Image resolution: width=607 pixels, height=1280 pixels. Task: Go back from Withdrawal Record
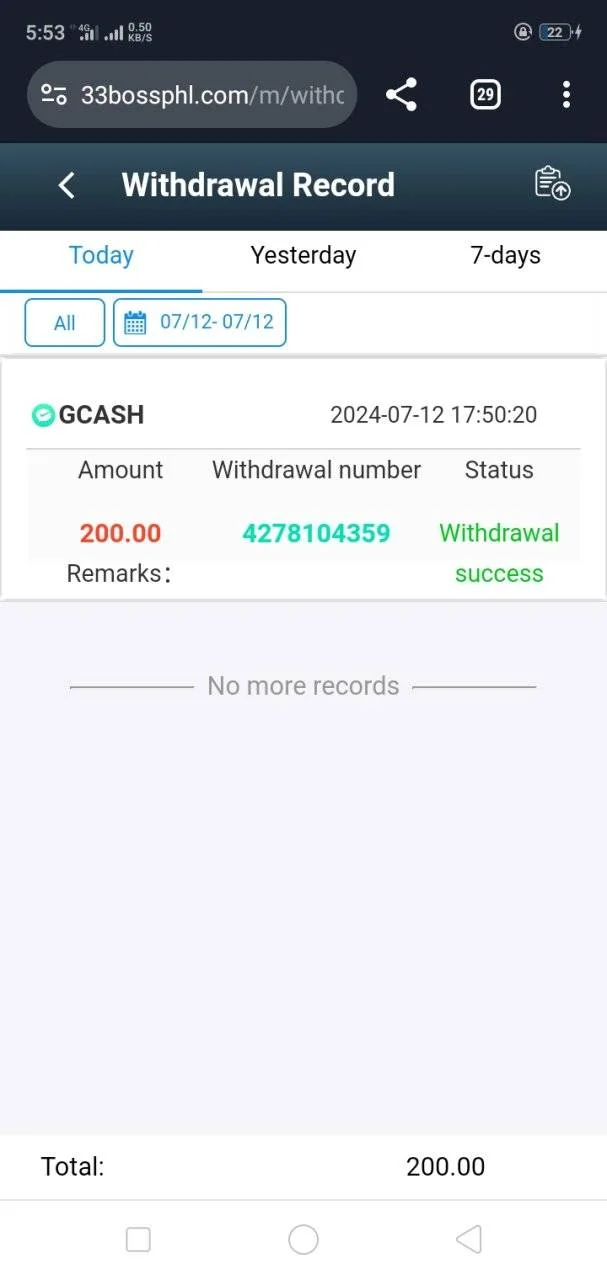[67, 185]
